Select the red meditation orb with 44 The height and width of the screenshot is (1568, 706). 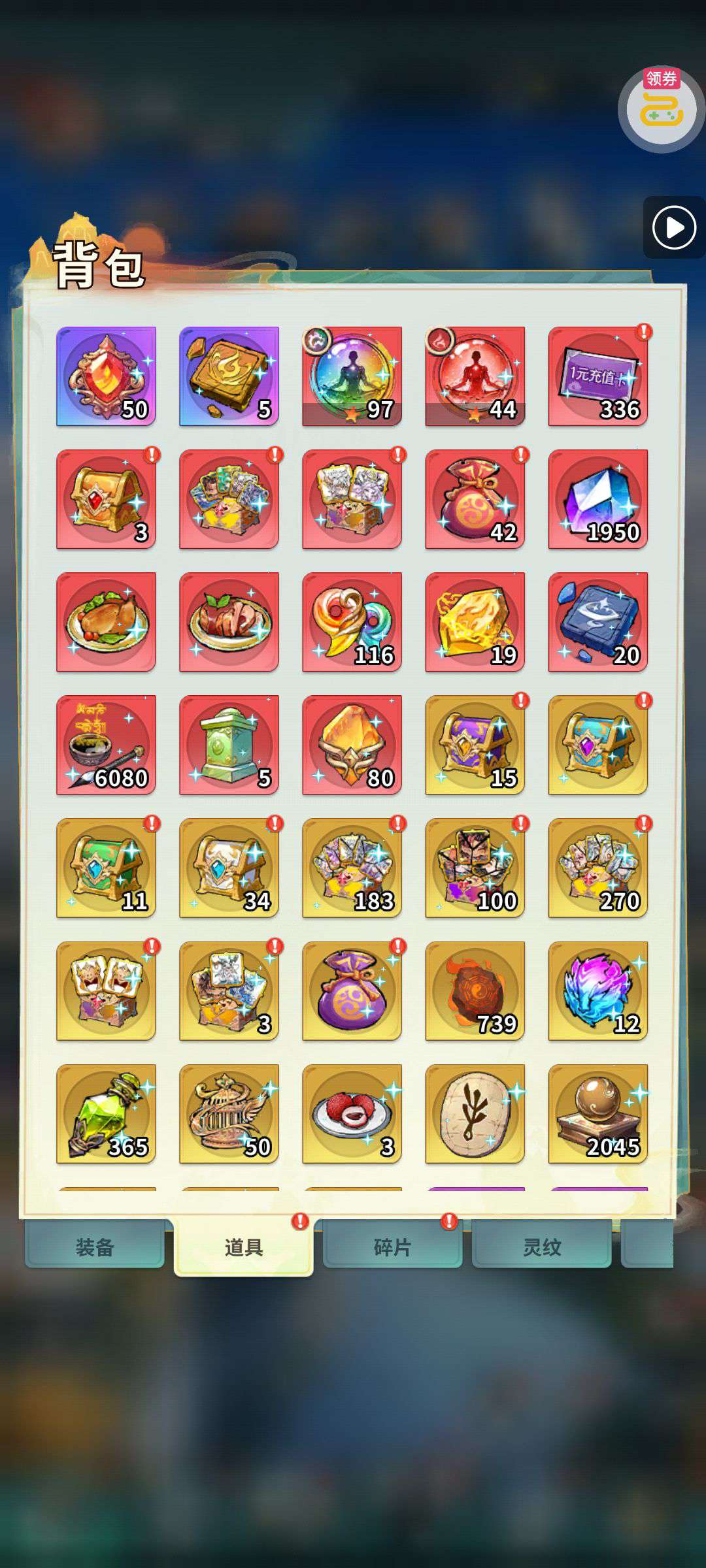[x=475, y=376]
